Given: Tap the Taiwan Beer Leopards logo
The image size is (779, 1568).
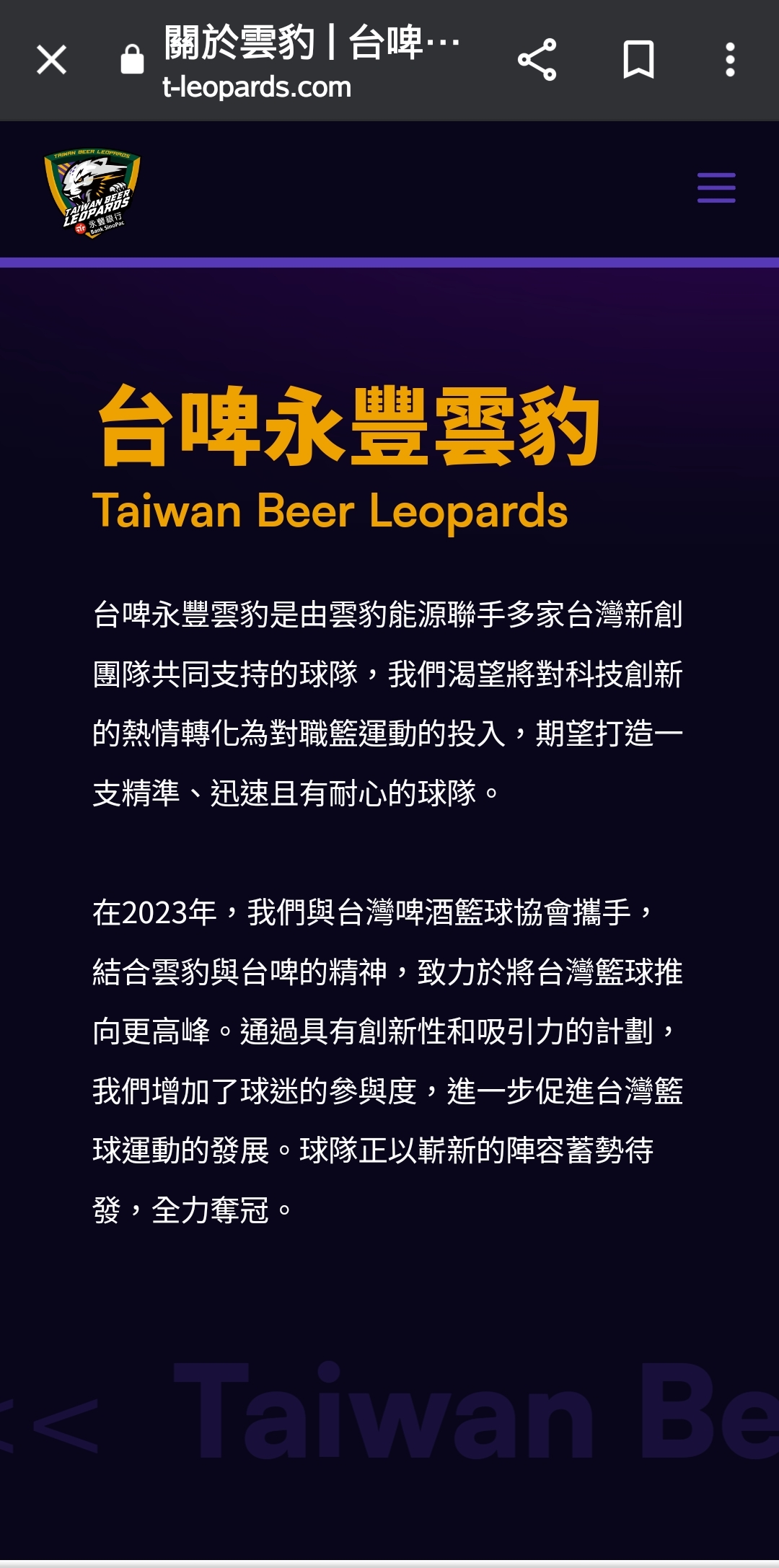Looking at the screenshot, I should pyautogui.click(x=92, y=193).
